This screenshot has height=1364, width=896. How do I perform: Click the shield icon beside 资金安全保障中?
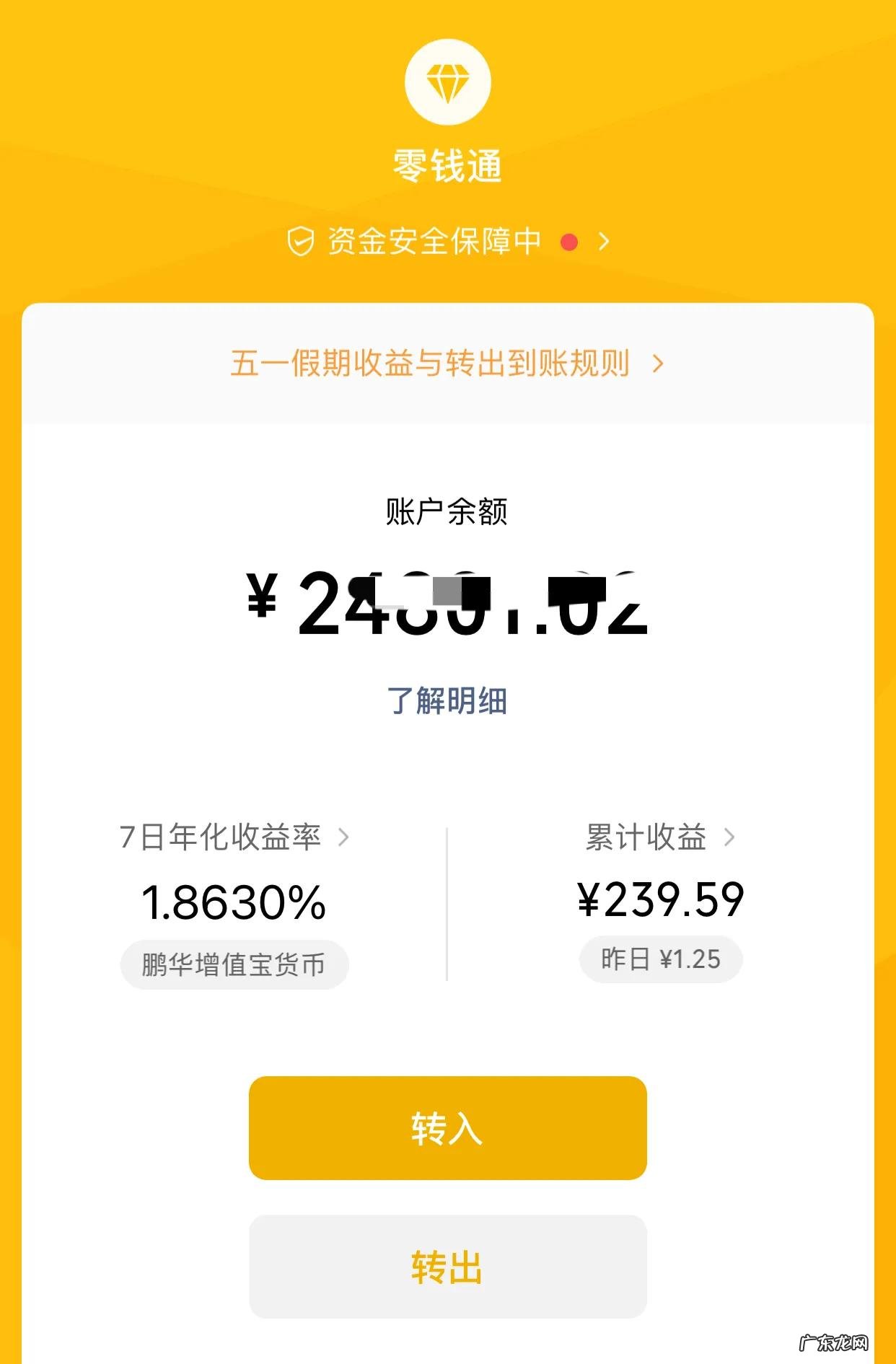coord(301,241)
